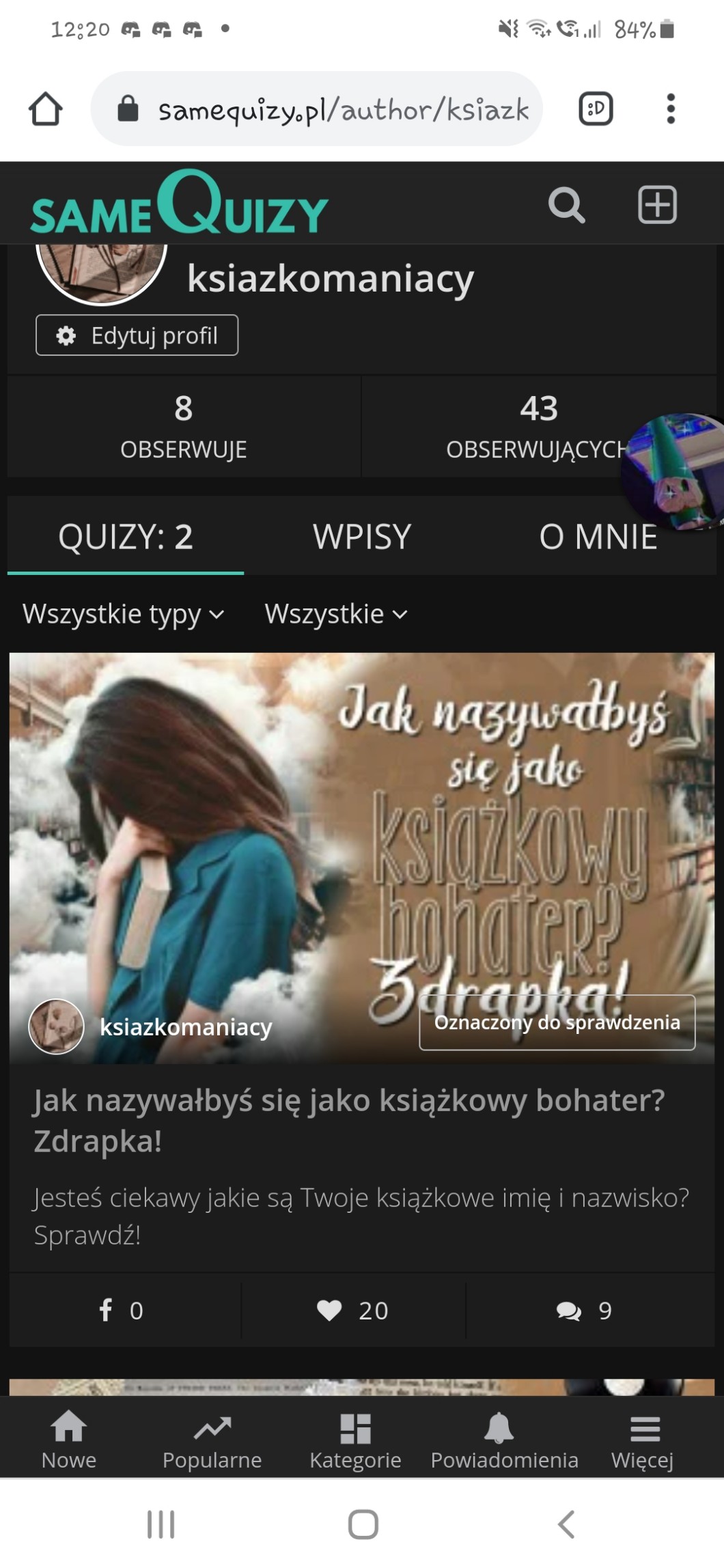Open the Więcej menu
The width and height of the screenshot is (724, 1568).
pyautogui.click(x=643, y=1441)
